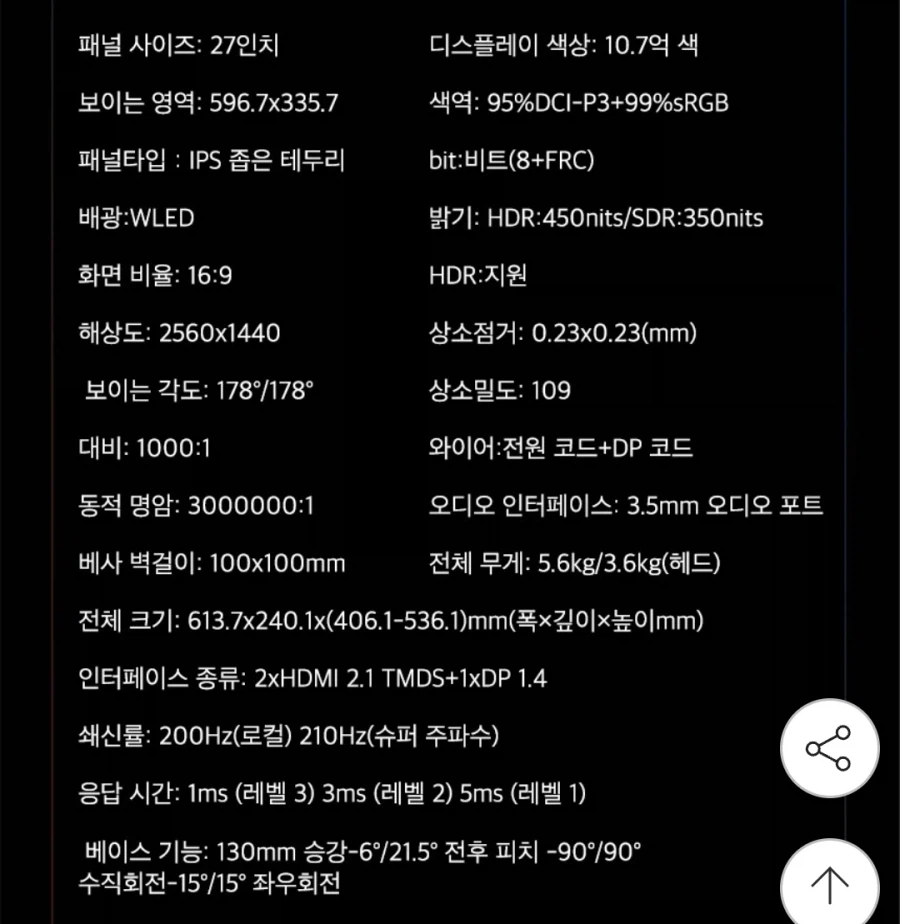
Task: Select the IPS 좁은 테두리 패널타입 text
Action: 210,160
